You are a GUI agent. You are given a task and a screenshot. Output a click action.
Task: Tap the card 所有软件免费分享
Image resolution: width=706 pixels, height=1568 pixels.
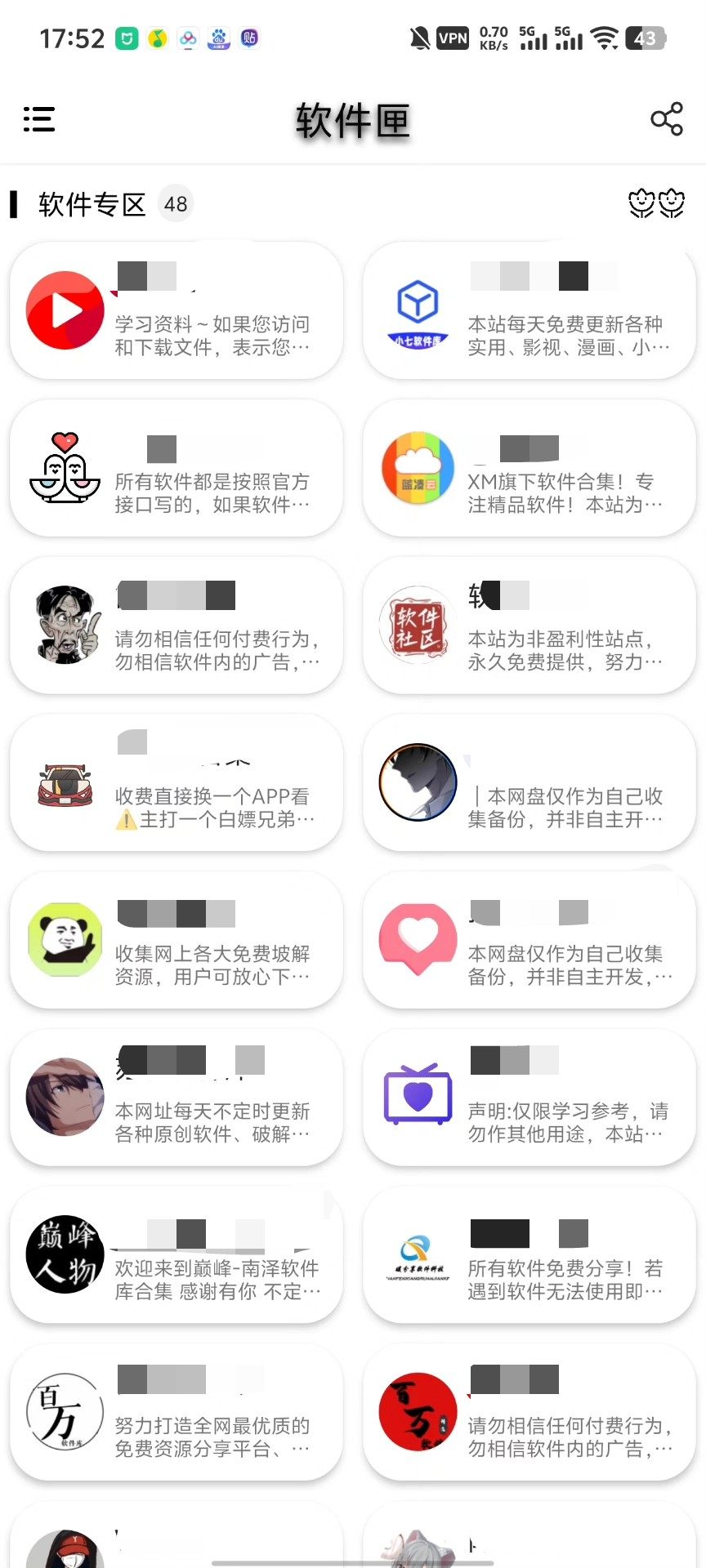[529, 1256]
